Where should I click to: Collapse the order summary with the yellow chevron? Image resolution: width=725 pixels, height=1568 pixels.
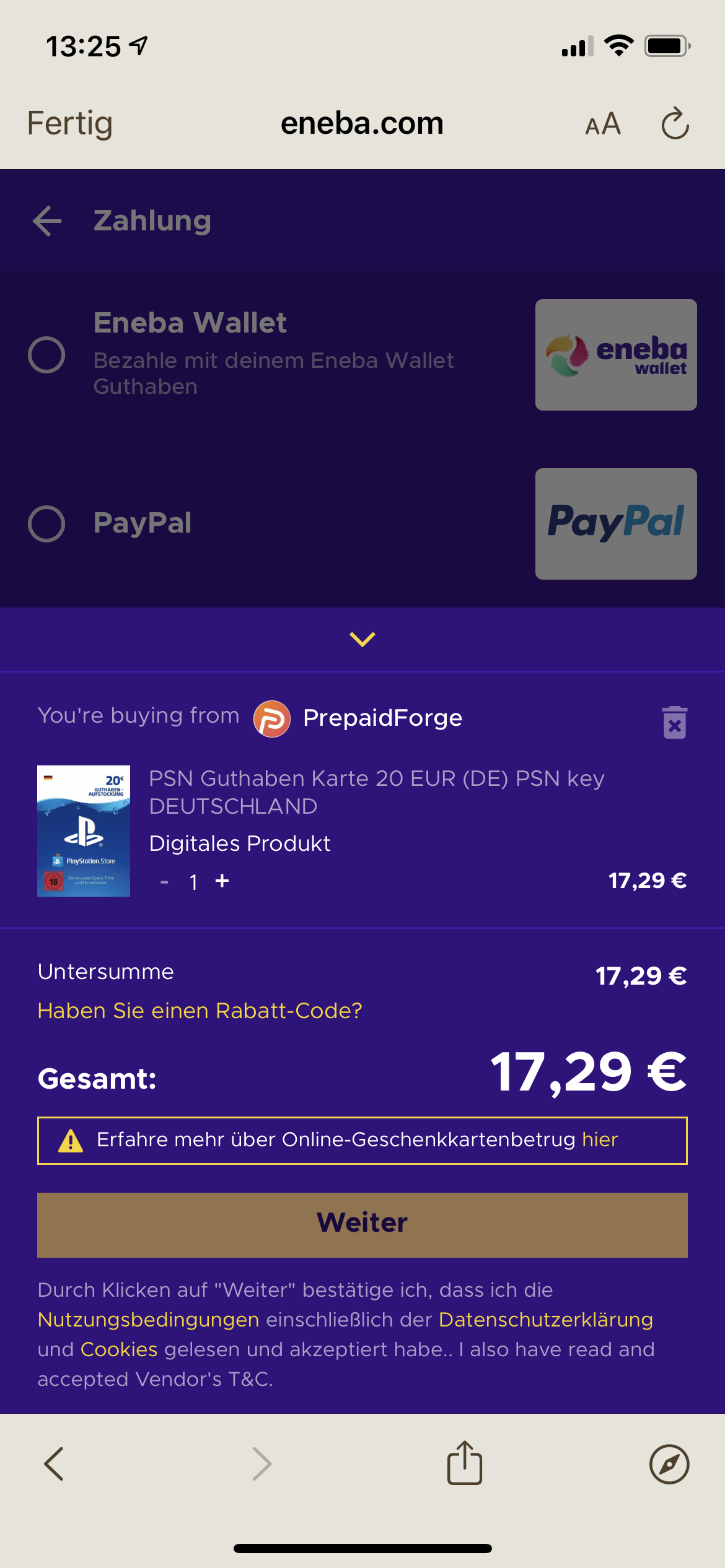tap(362, 639)
